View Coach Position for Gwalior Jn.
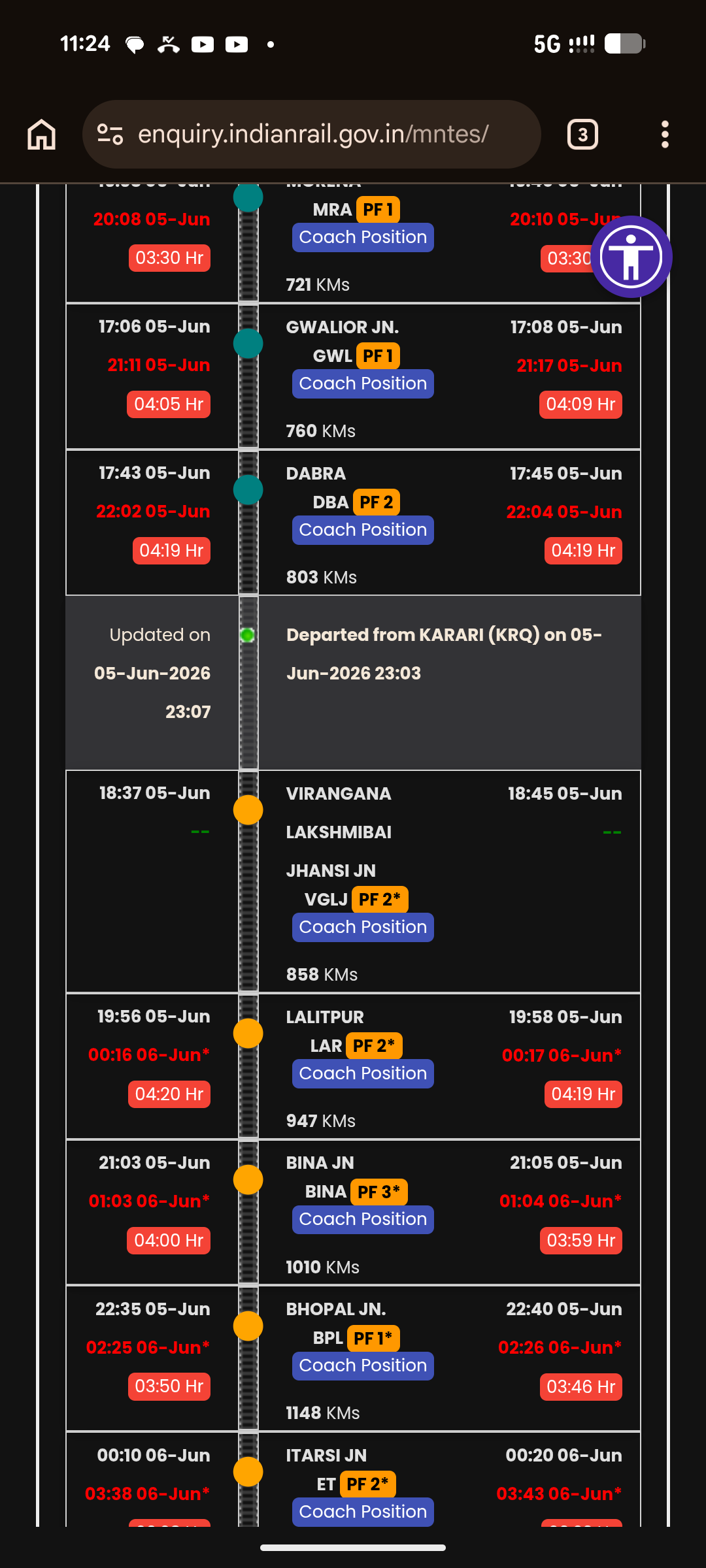This screenshot has width=706, height=1568. point(363,384)
